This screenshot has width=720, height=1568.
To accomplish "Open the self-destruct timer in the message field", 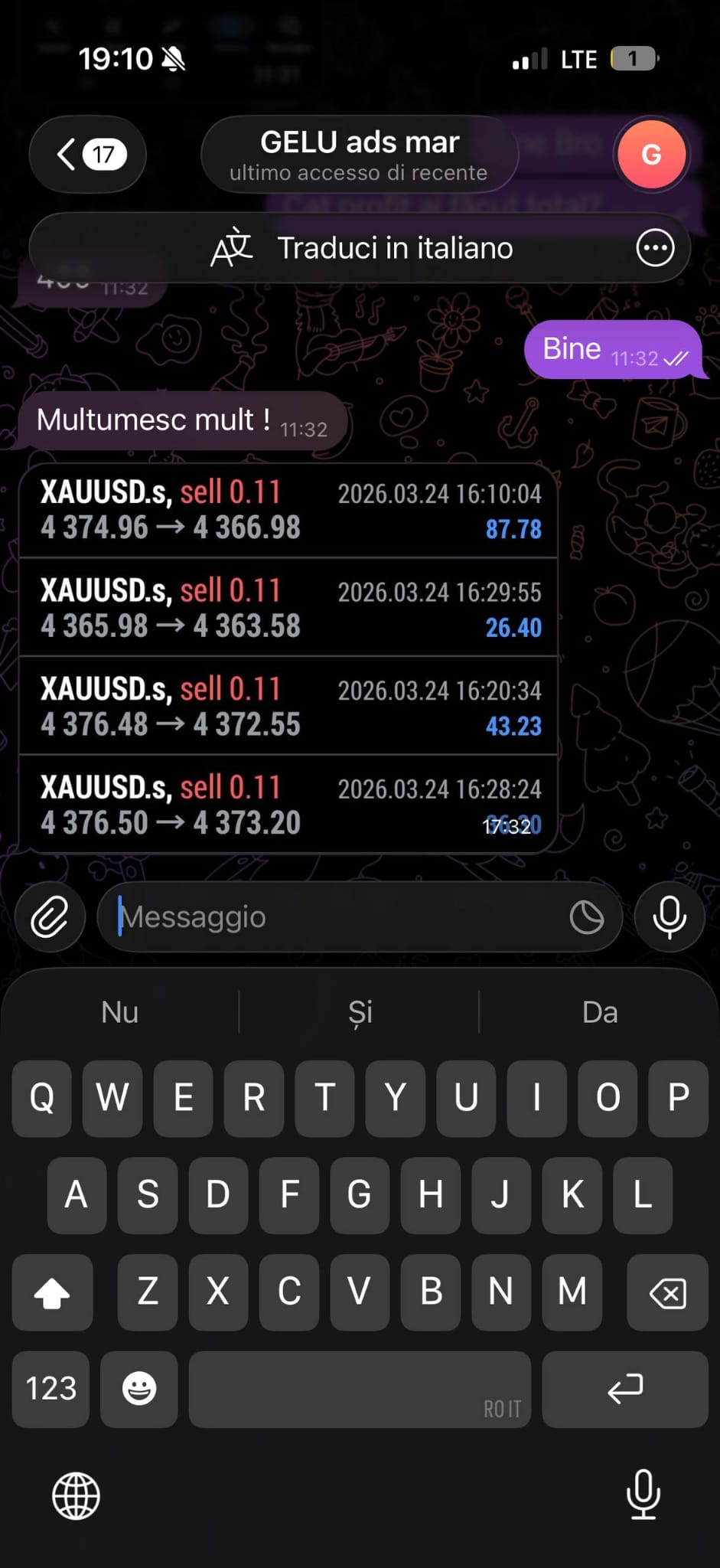I will pyautogui.click(x=587, y=916).
